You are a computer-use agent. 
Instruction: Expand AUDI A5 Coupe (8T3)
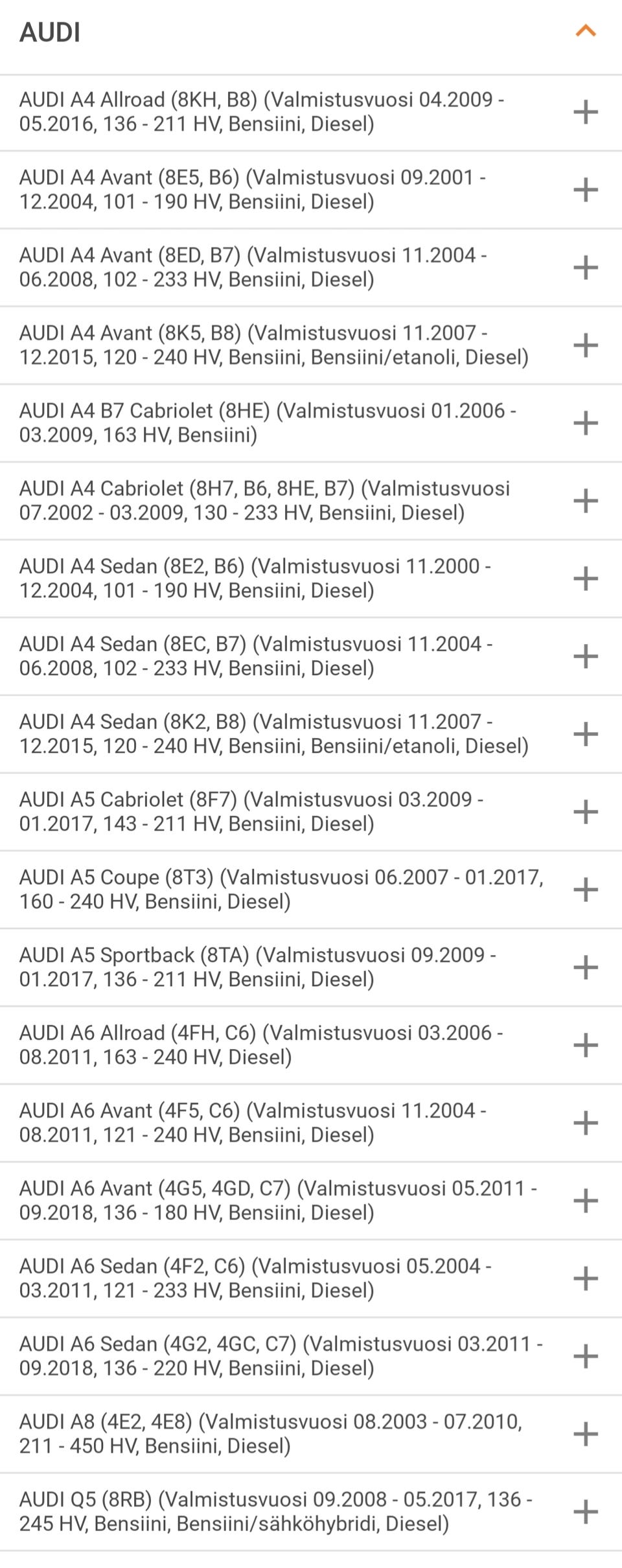coord(585,890)
